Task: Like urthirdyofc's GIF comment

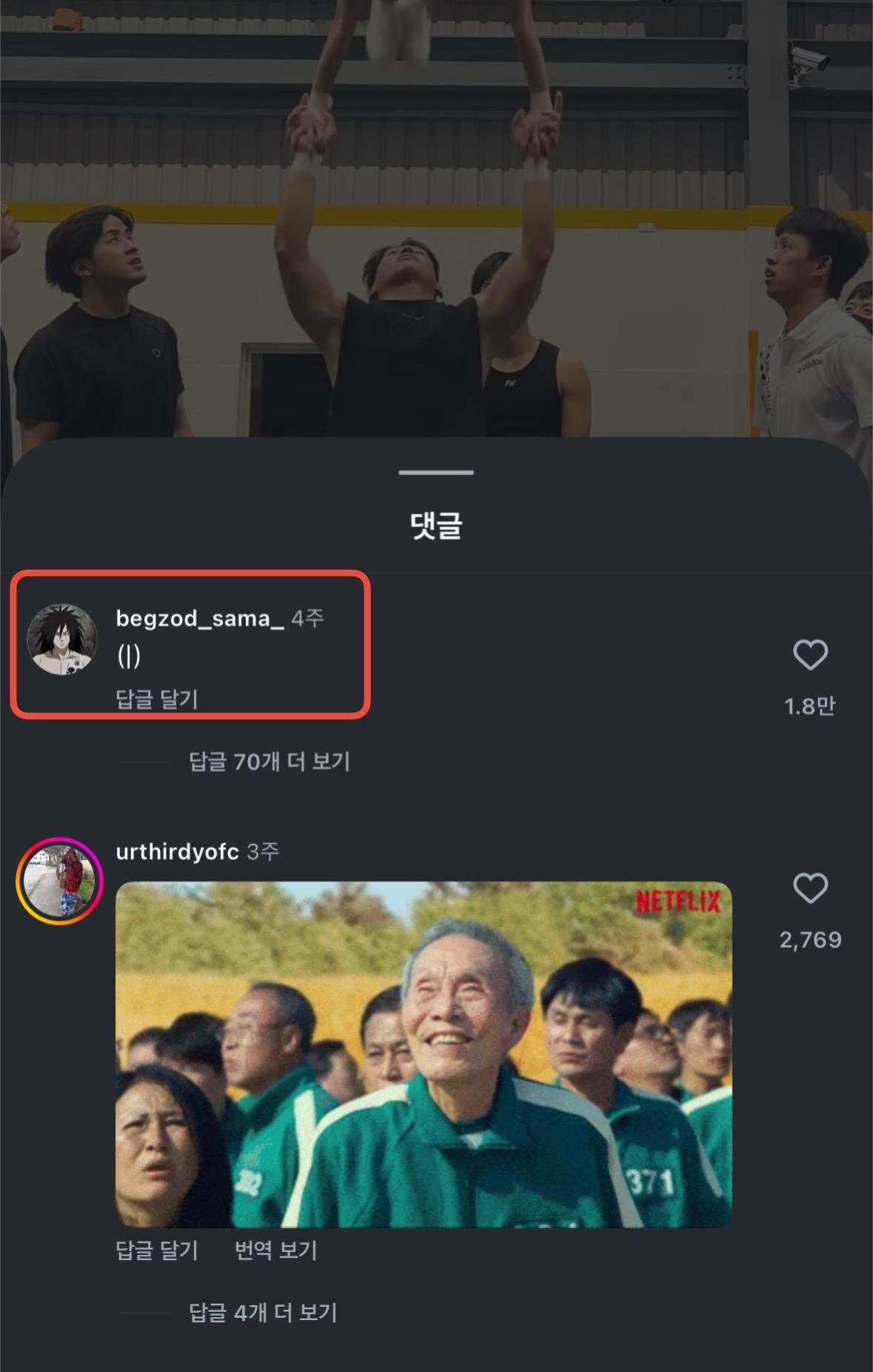Action: pos(809,888)
